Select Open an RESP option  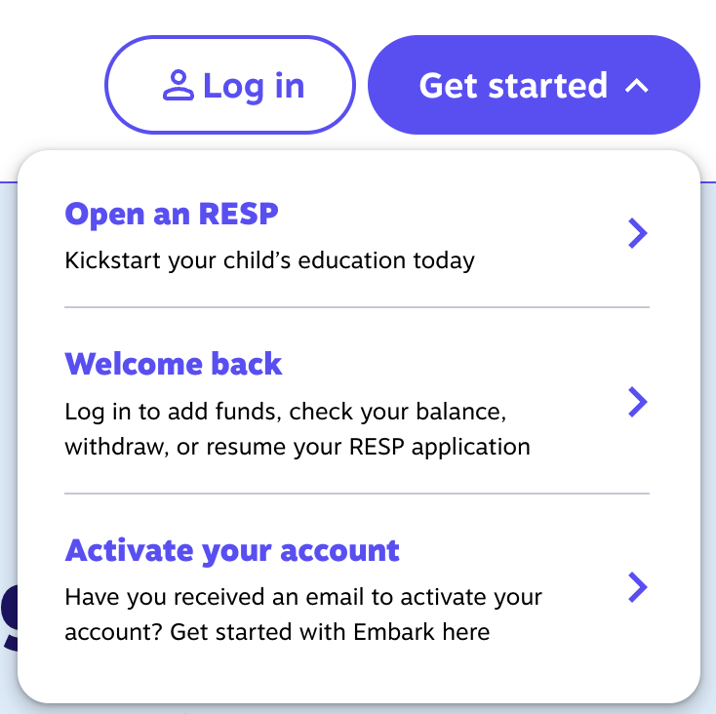356,235
